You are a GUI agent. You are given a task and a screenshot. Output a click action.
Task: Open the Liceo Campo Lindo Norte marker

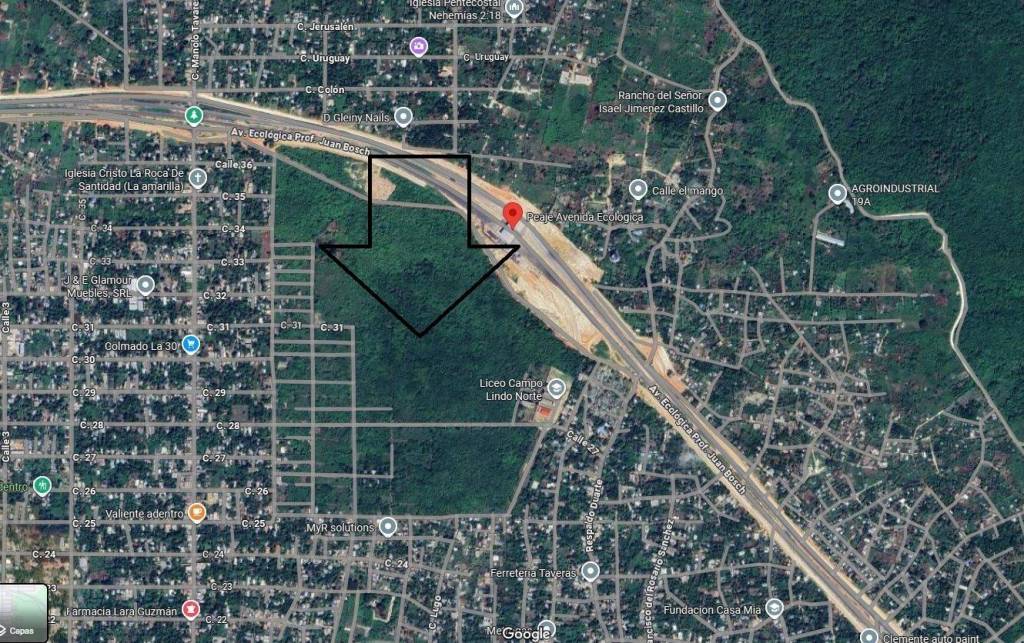click(557, 386)
